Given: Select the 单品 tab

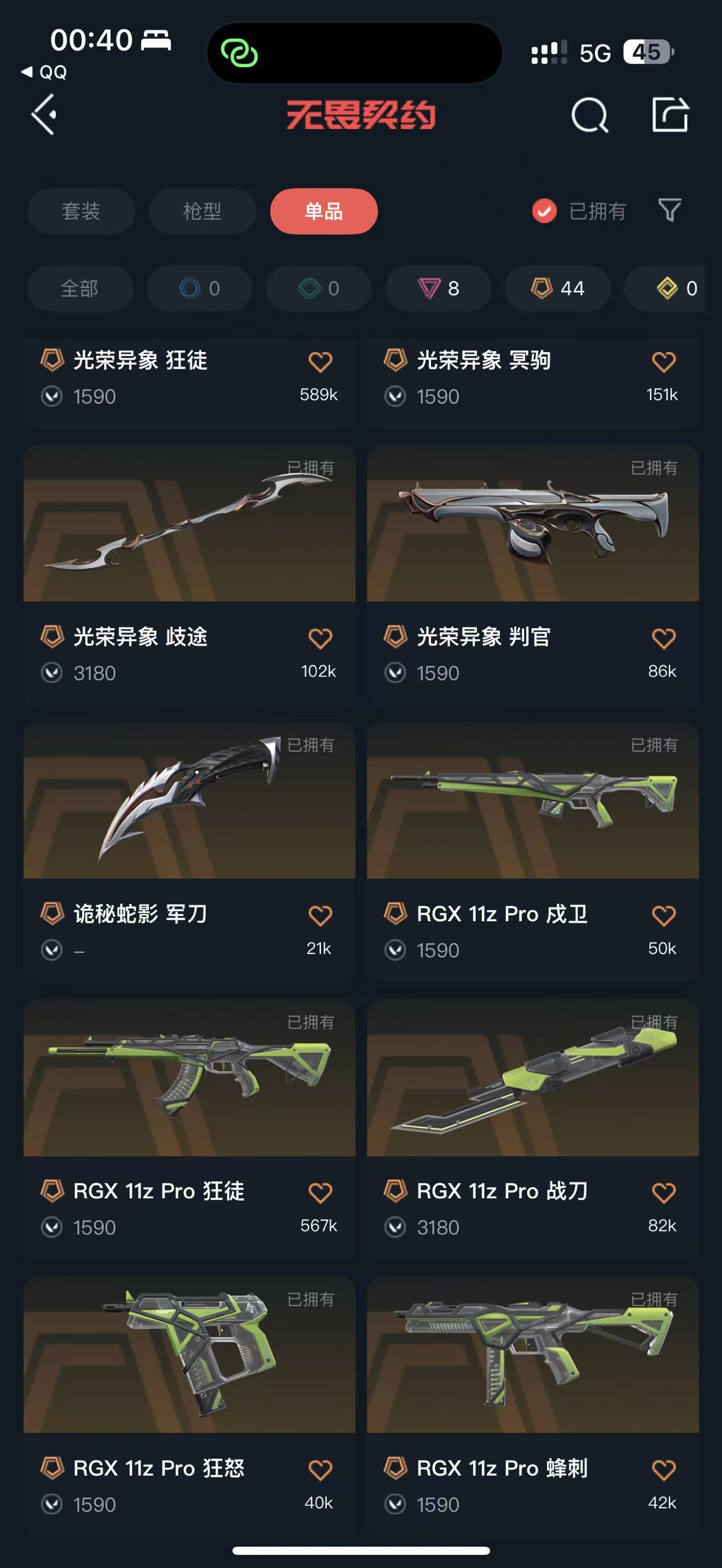Looking at the screenshot, I should pos(323,211).
